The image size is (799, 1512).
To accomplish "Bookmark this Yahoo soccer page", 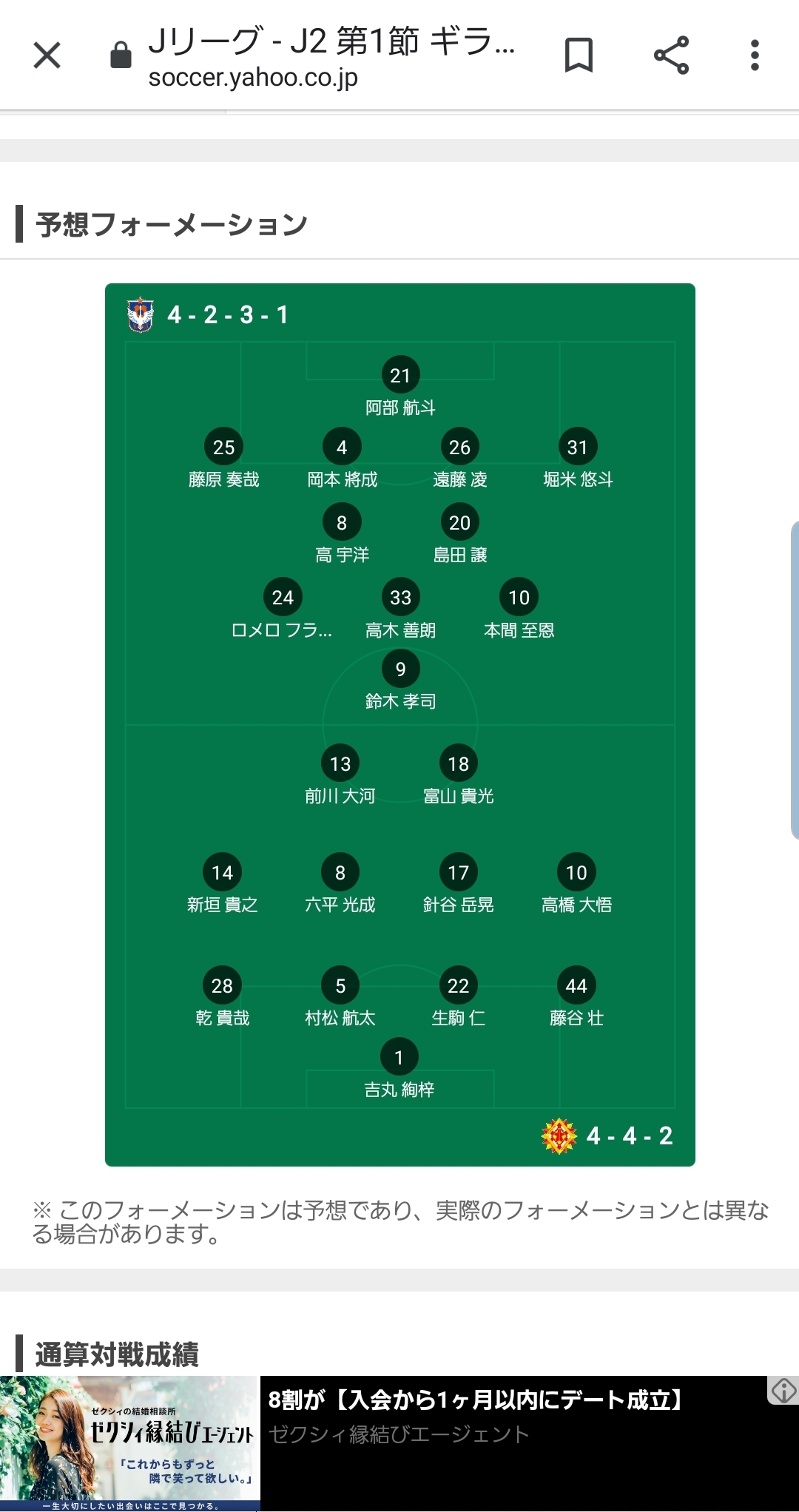I will pyautogui.click(x=579, y=55).
